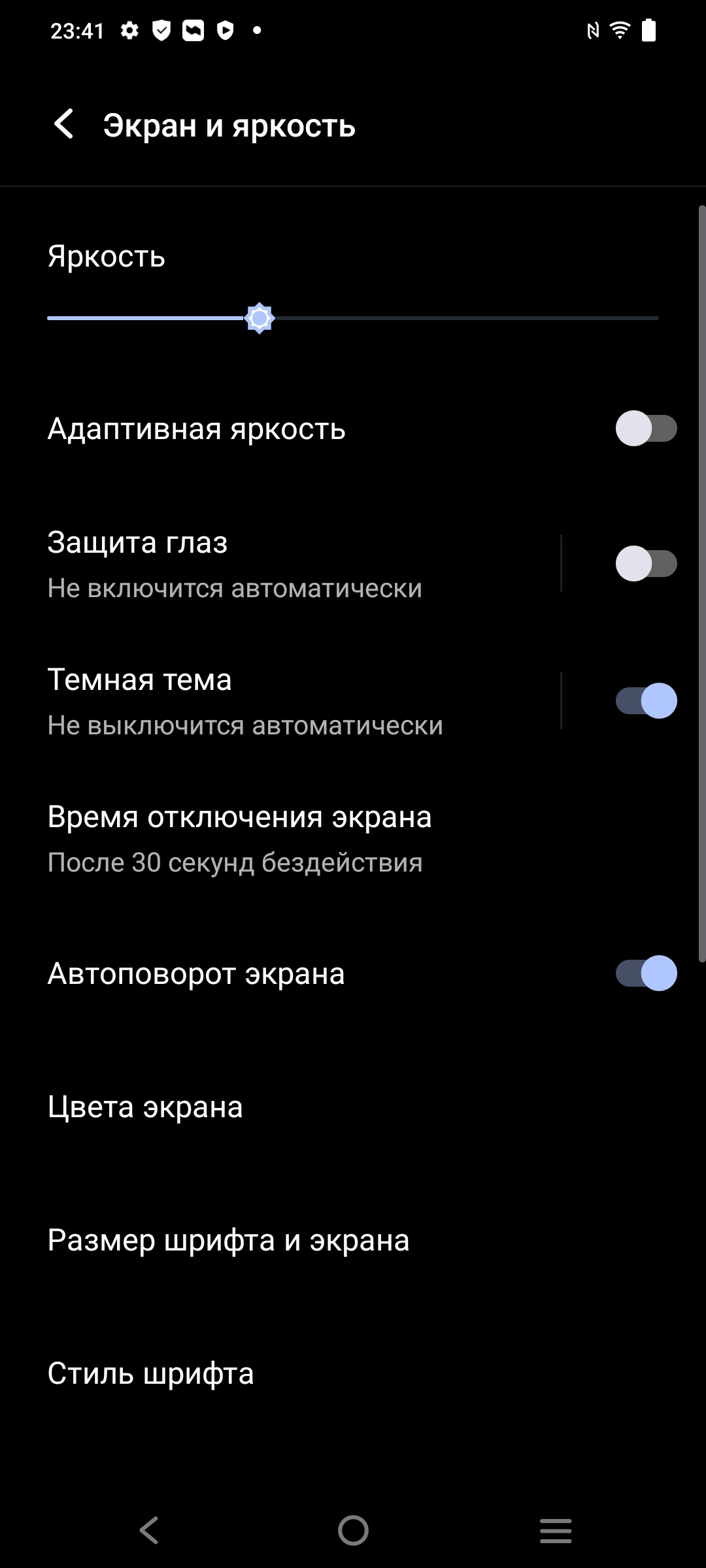The image size is (706, 1568).
Task: Open Время отключения экрана
Action: tap(261, 838)
